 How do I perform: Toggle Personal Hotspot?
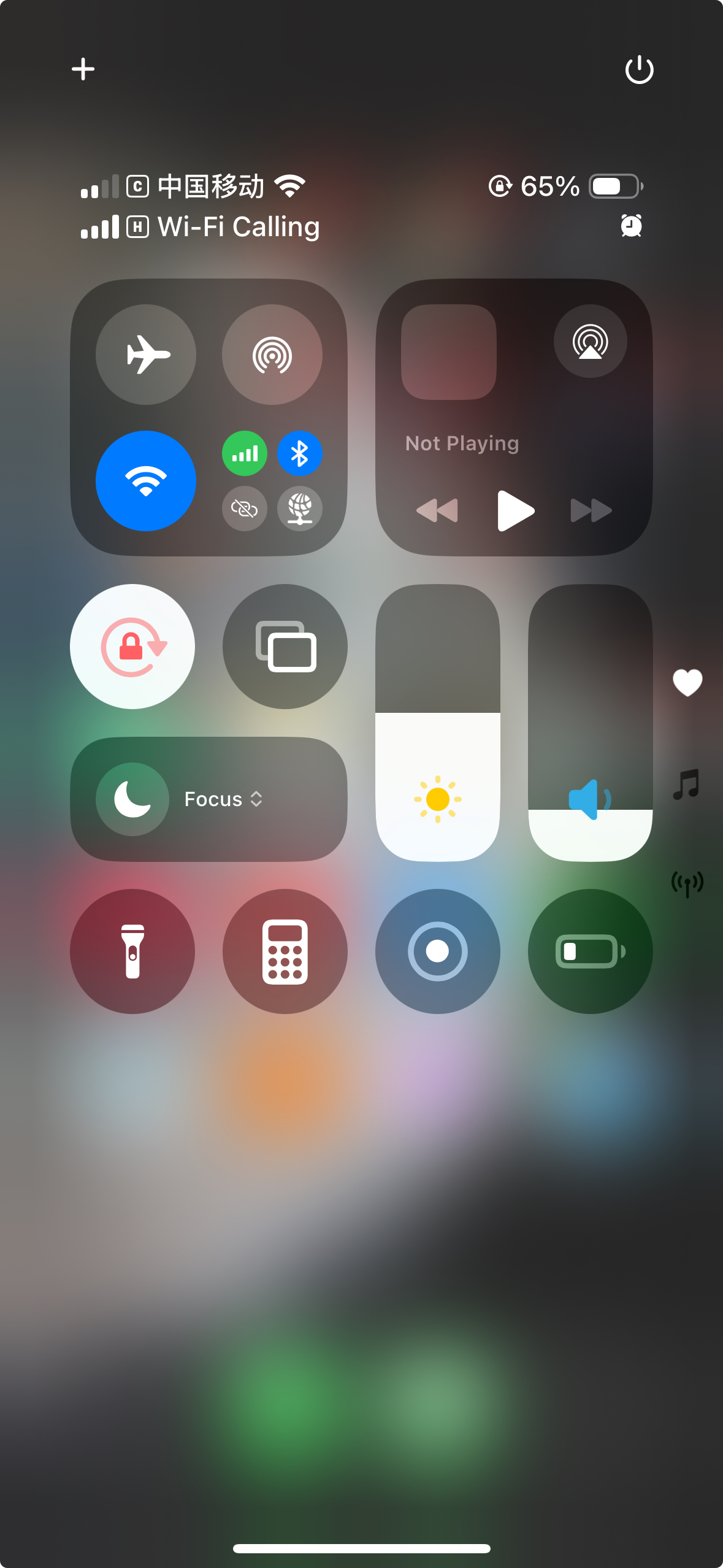[244, 509]
